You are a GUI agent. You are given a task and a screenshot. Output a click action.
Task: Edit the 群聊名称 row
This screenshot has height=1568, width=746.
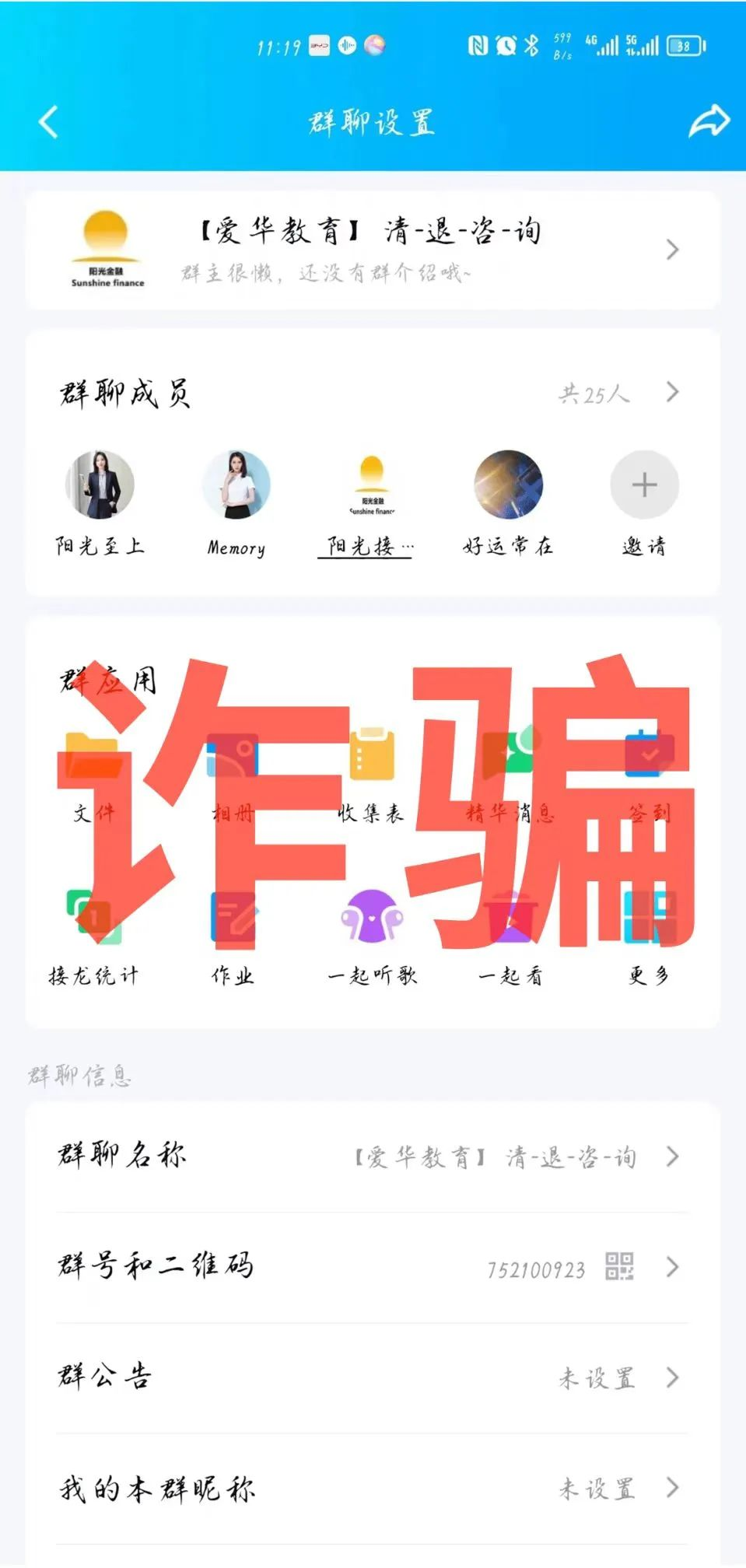click(372, 1157)
